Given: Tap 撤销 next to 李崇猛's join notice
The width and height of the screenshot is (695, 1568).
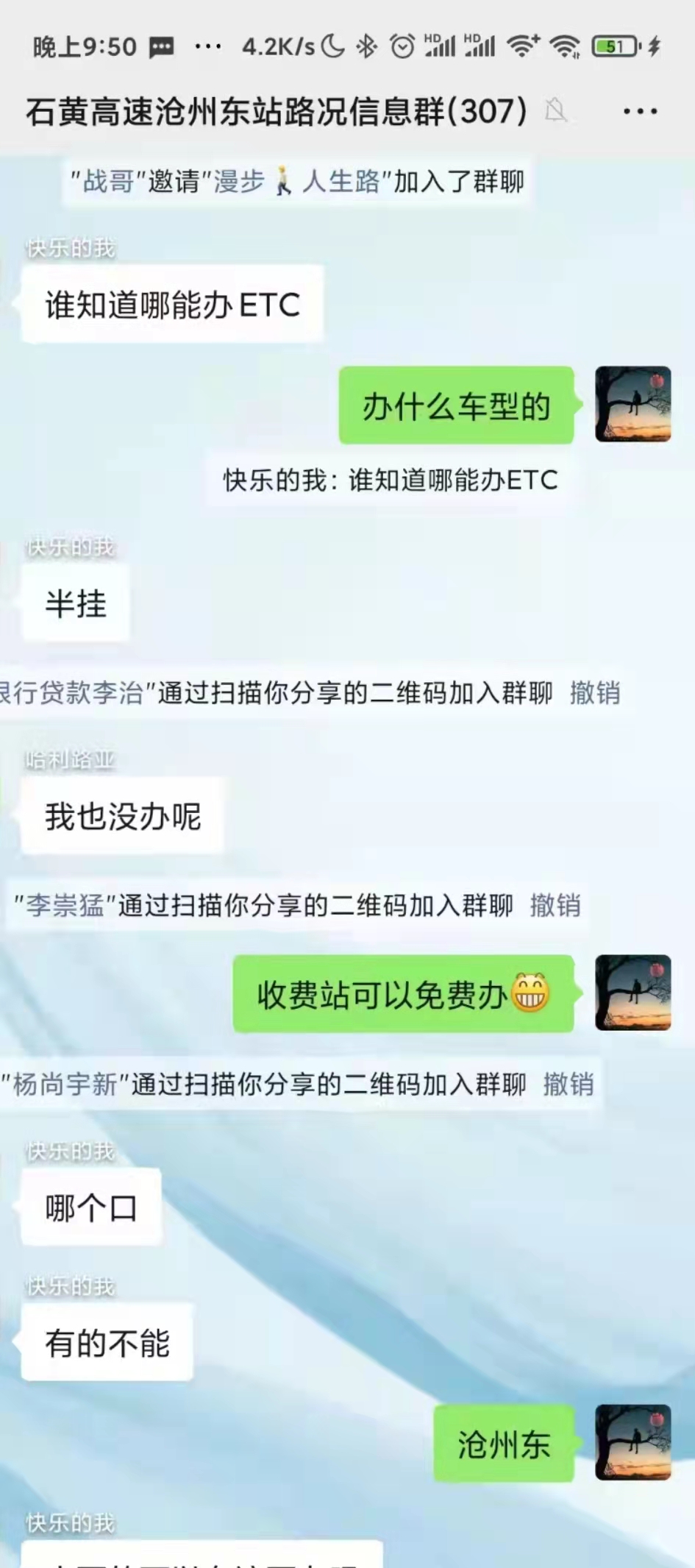Looking at the screenshot, I should 555,905.
